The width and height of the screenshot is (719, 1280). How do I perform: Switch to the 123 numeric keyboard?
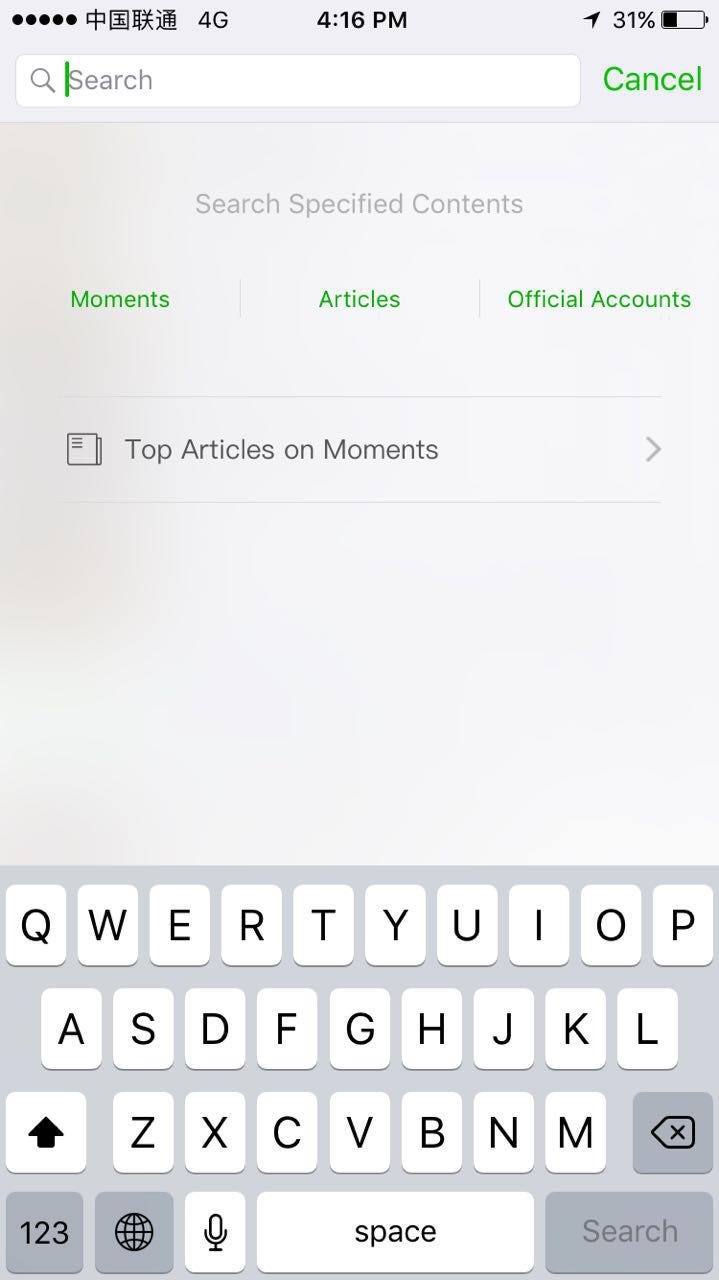44,1231
